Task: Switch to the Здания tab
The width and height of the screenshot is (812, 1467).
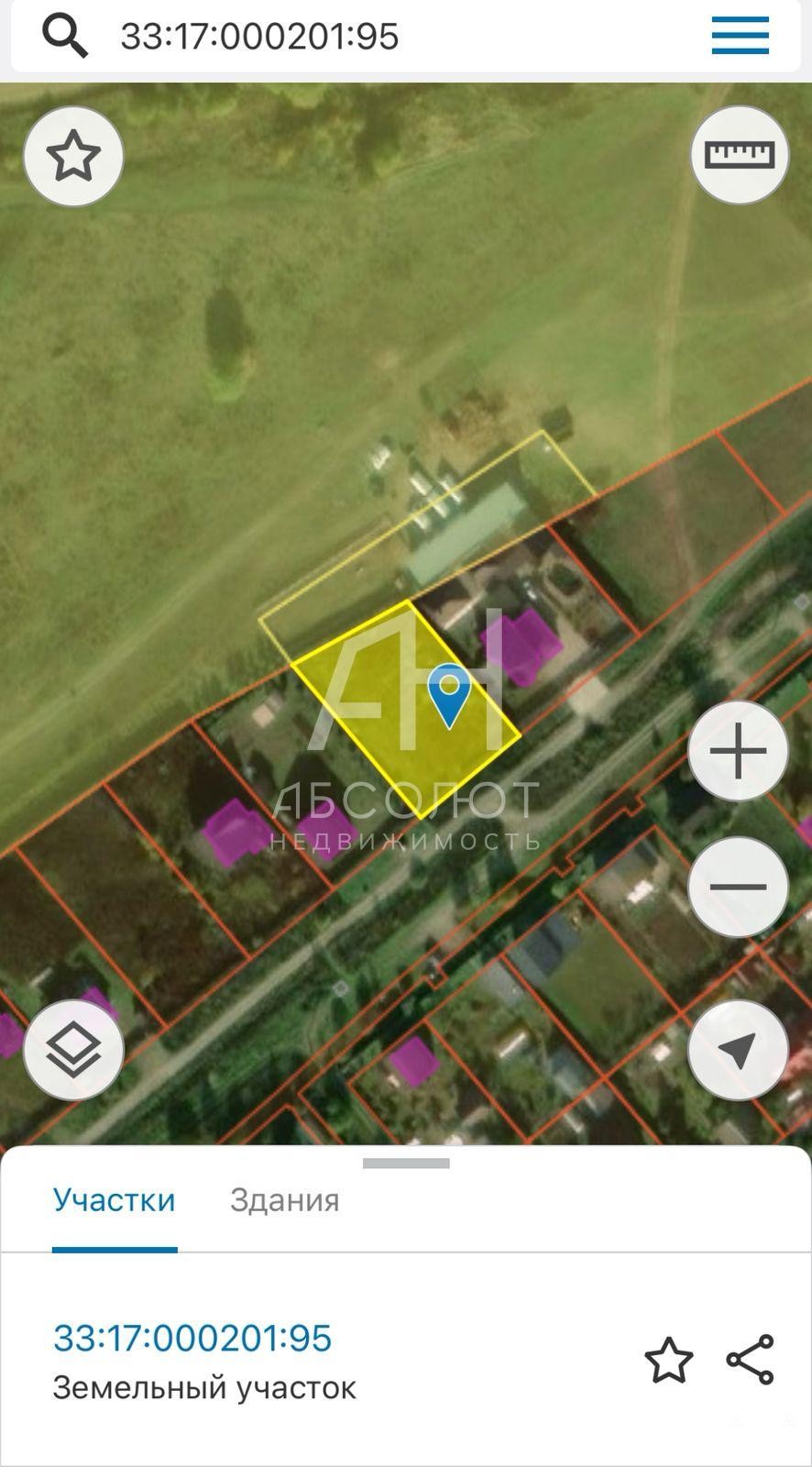Action: pyautogui.click(x=285, y=1200)
